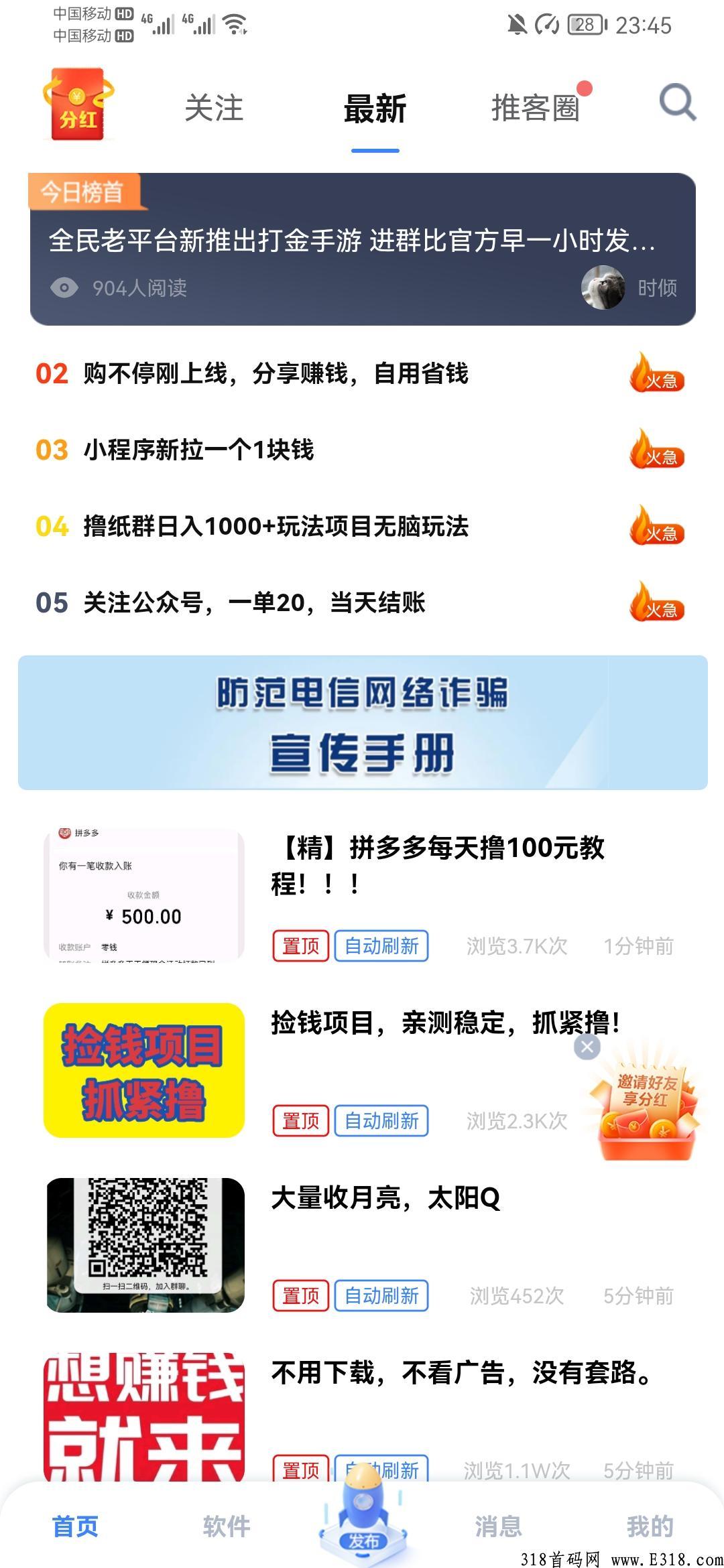Open the 拼多多每天撸100元教程 post
This screenshot has width=724, height=1568.
coord(437,864)
